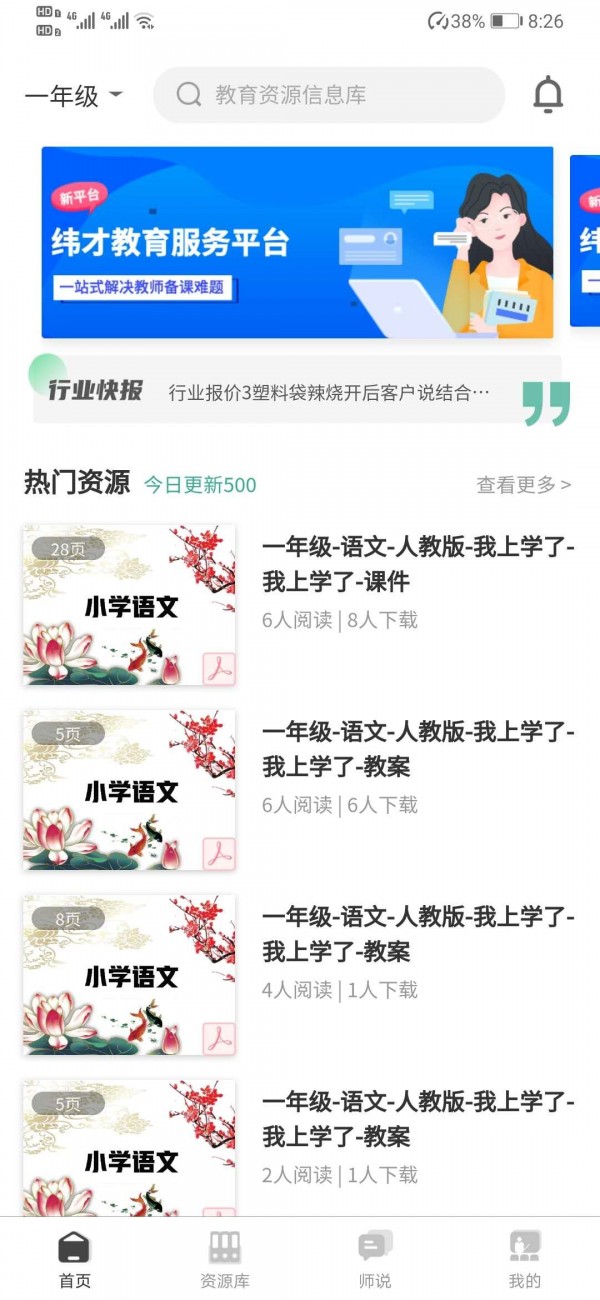Open the 纬才教育服务平台 banner

coord(297,243)
